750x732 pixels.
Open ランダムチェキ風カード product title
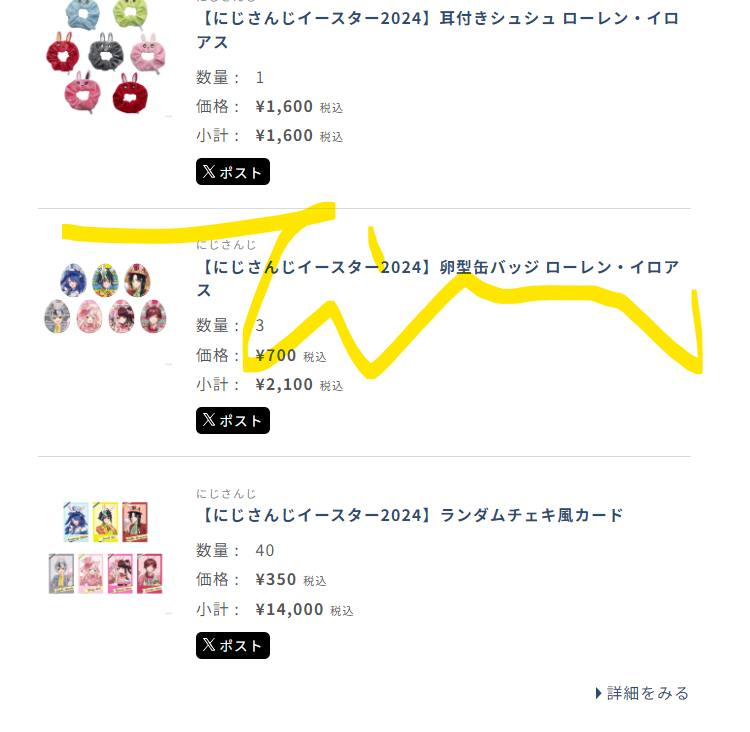pyautogui.click(x=410, y=515)
